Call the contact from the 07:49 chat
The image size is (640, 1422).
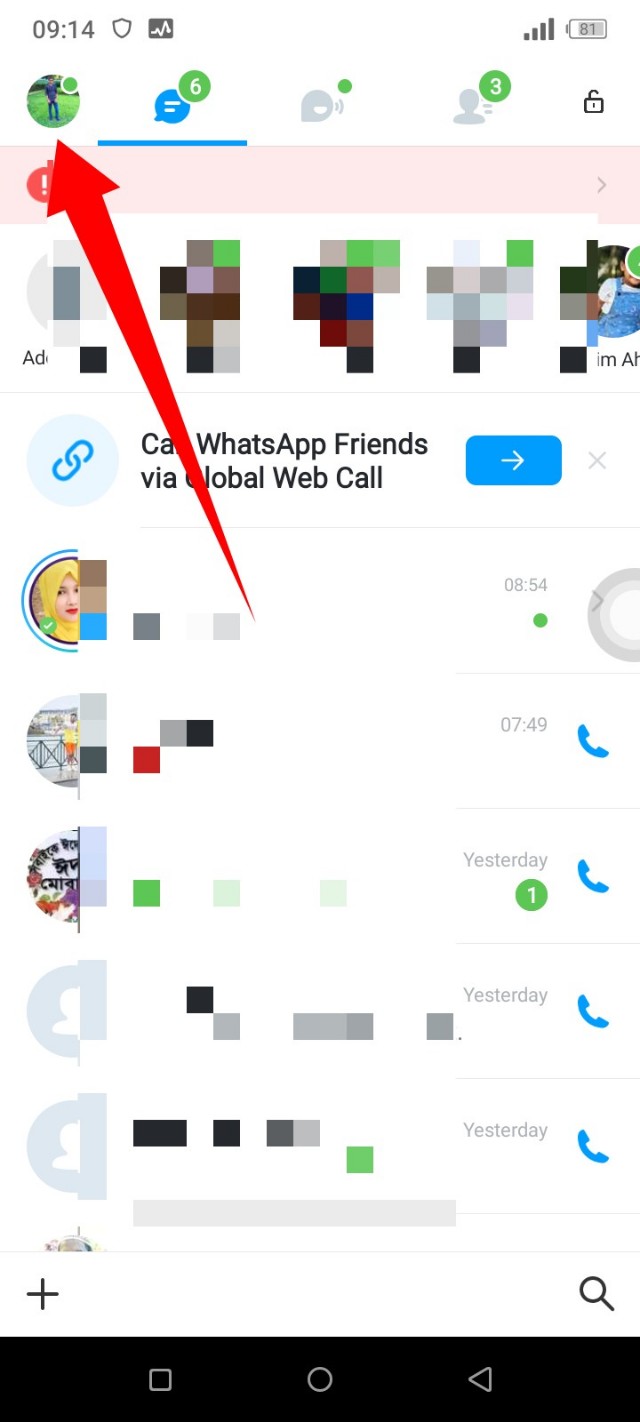[x=593, y=741]
